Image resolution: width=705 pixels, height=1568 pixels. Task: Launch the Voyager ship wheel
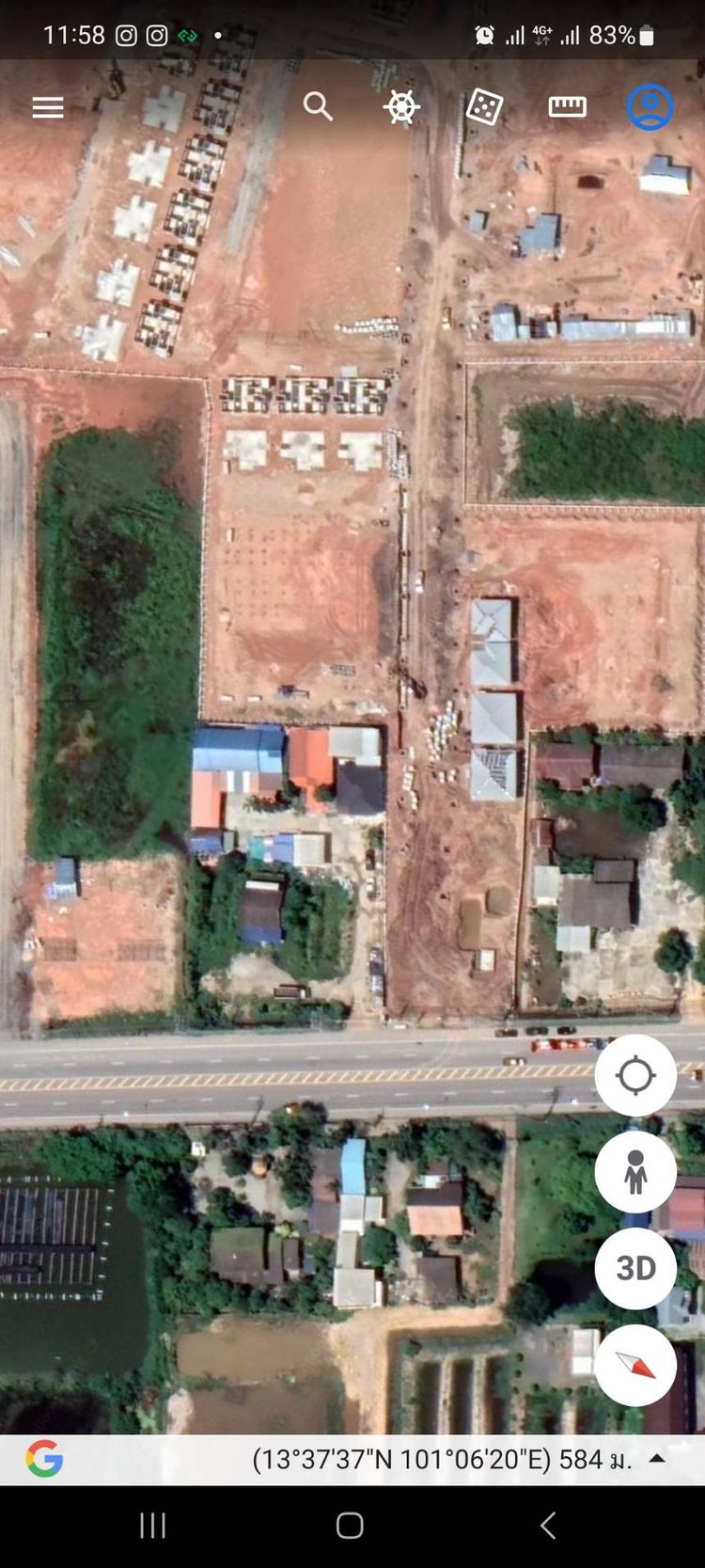401,107
